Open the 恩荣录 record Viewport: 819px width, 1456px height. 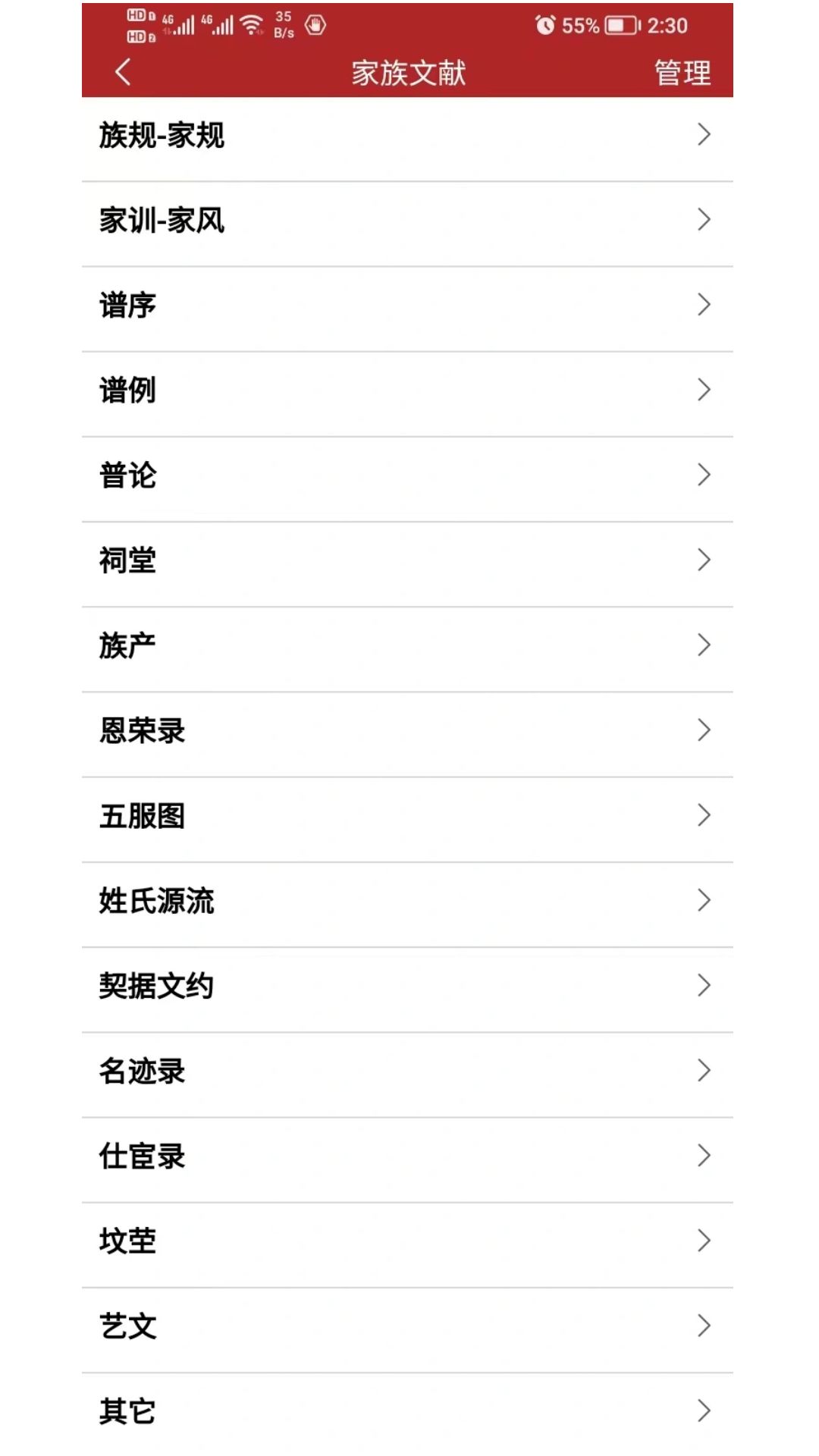pyautogui.click(x=409, y=730)
